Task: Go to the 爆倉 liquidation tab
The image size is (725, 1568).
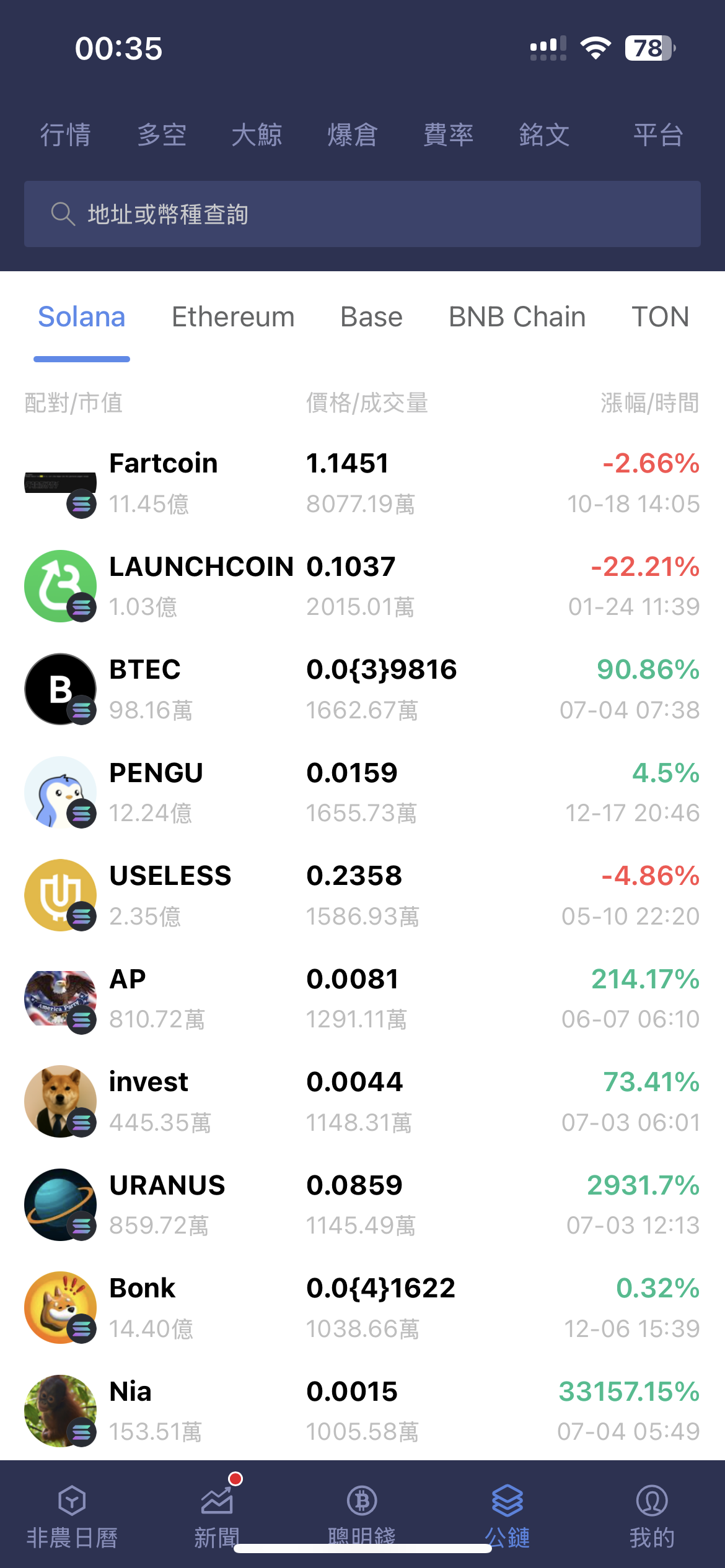Action: 353,135
